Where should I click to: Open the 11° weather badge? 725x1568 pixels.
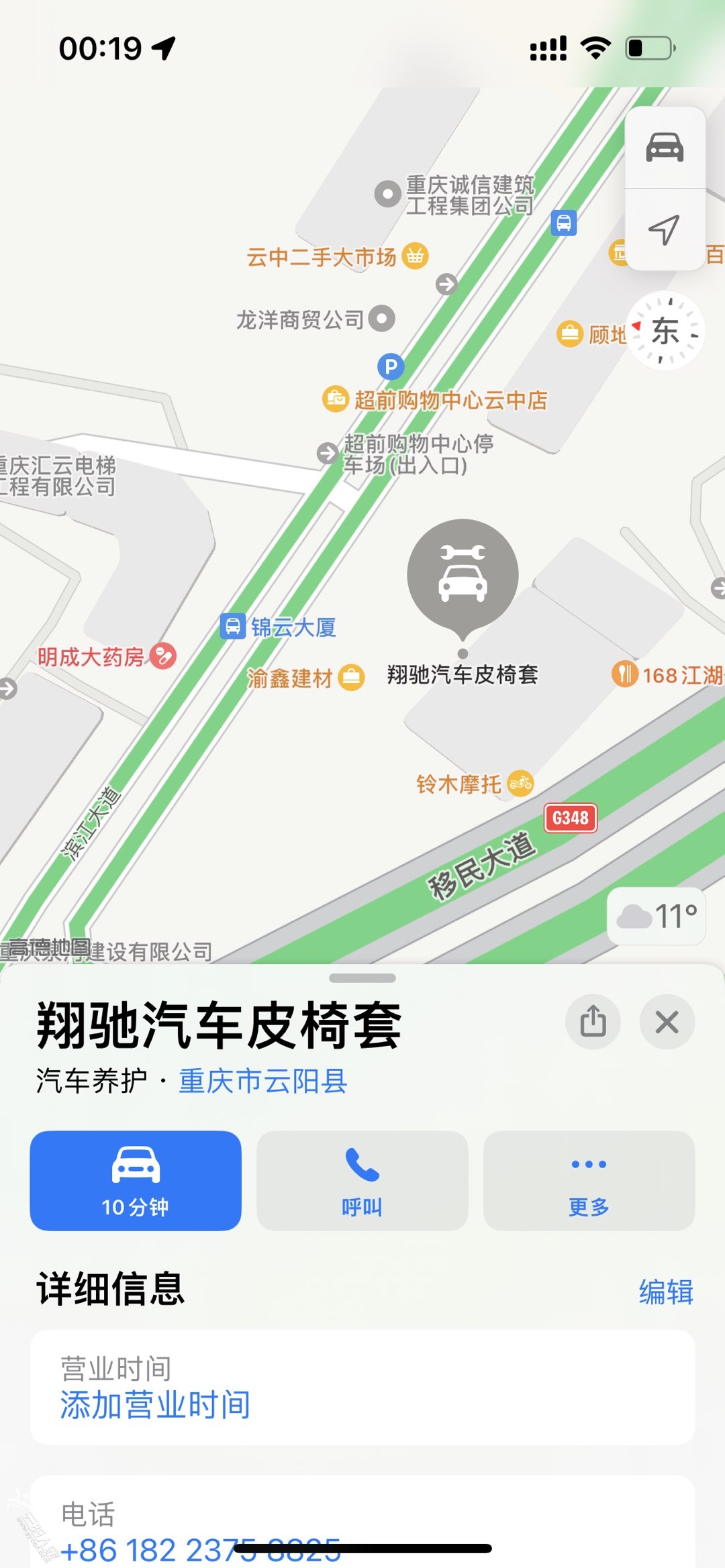point(657,916)
